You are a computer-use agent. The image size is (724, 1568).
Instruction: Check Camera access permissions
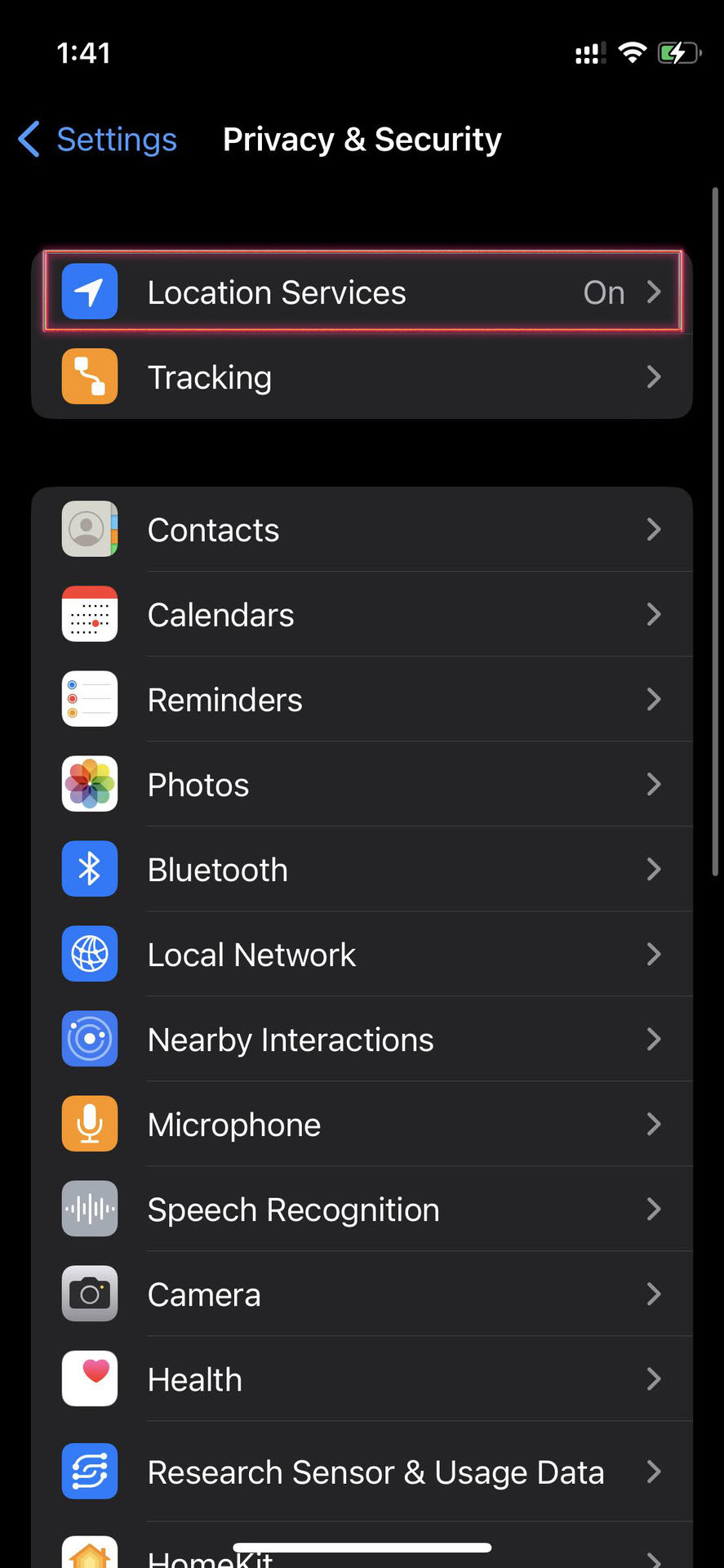pyautogui.click(x=362, y=1294)
